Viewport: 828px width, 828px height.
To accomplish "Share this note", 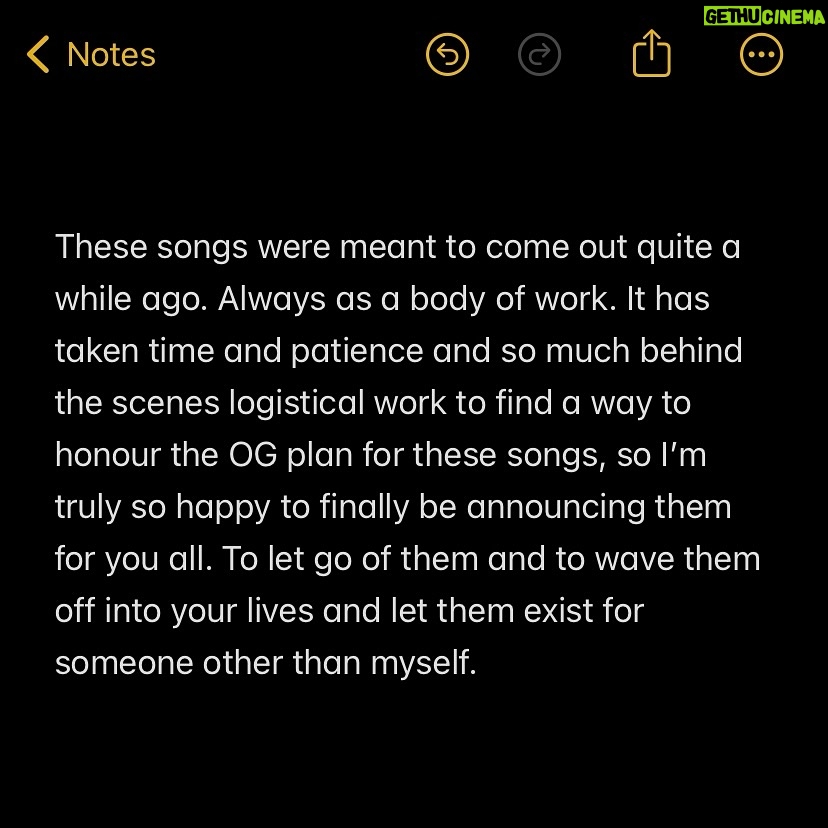I will pyautogui.click(x=651, y=54).
